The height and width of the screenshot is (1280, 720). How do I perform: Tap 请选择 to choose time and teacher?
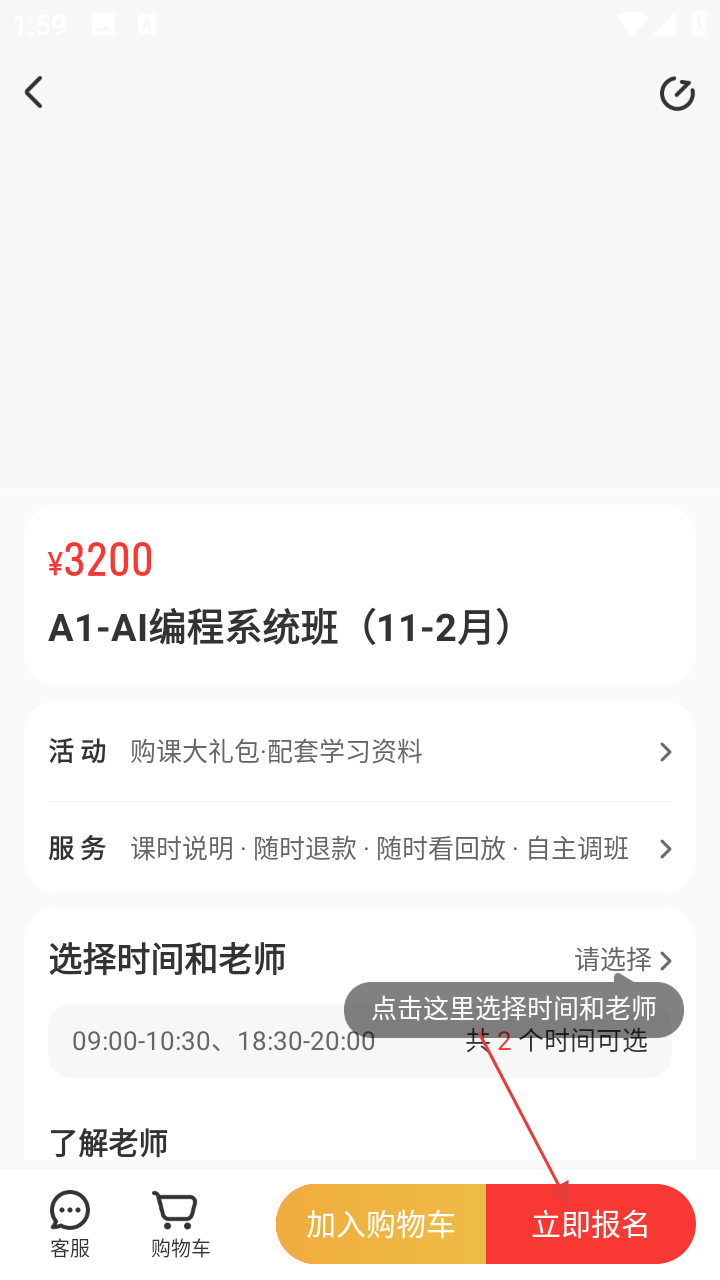point(622,960)
